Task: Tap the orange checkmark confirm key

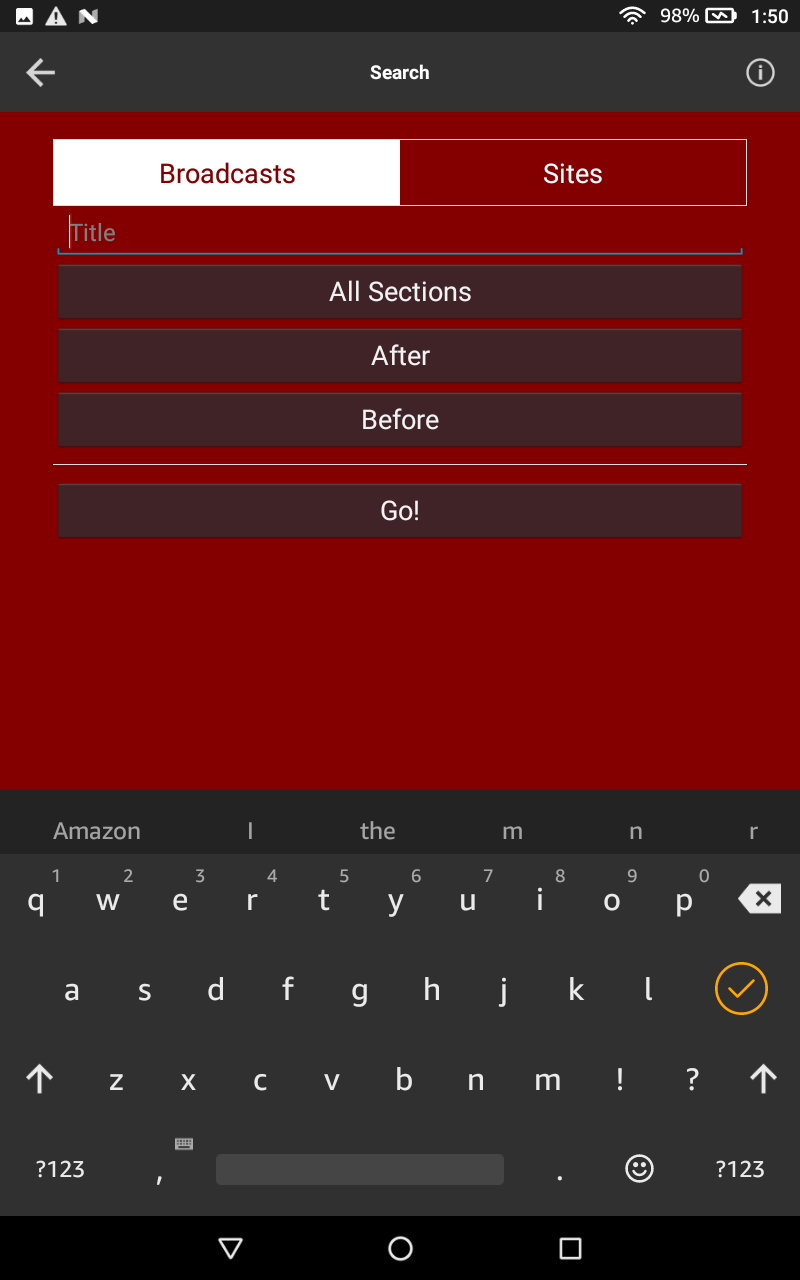Action: tap(741, 988)
